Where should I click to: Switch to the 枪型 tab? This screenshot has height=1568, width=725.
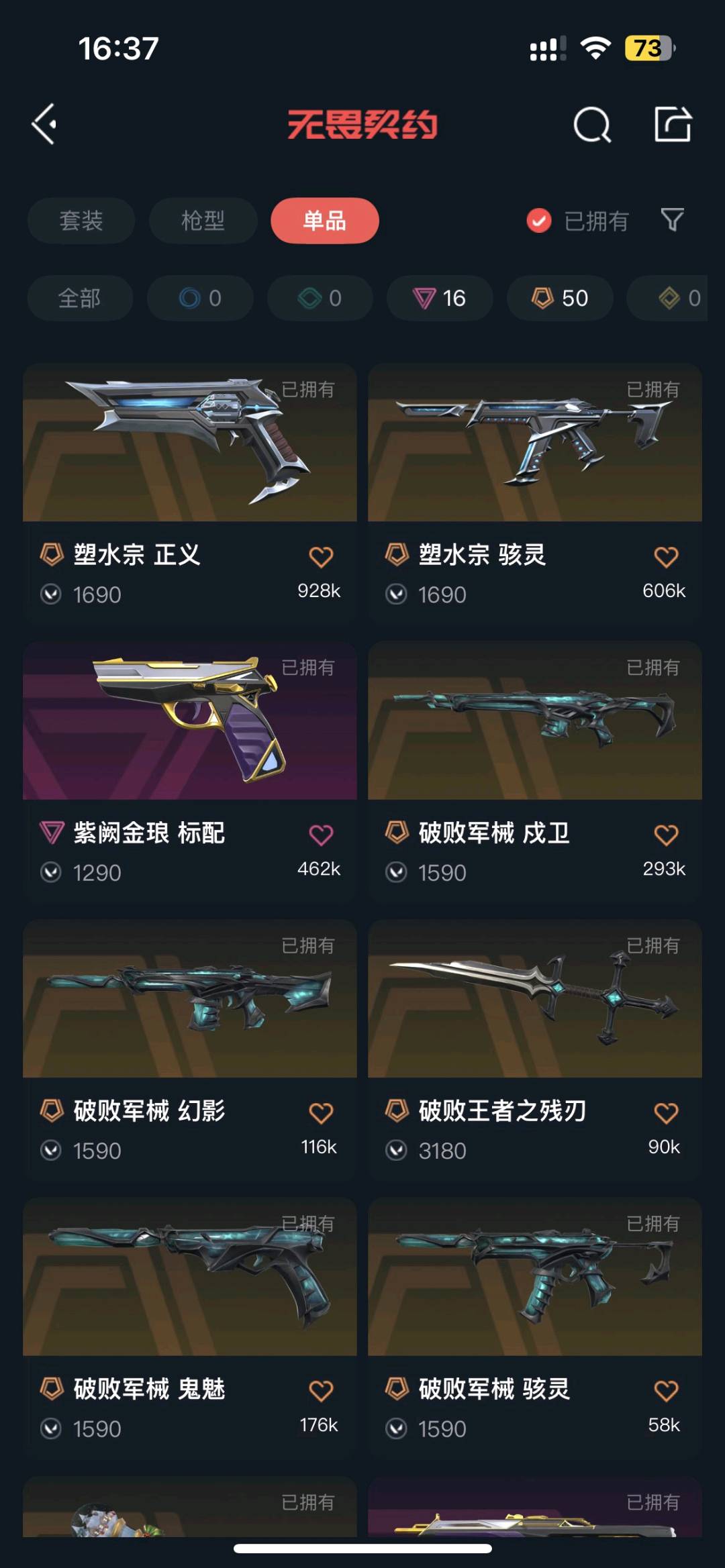(203, 221)
